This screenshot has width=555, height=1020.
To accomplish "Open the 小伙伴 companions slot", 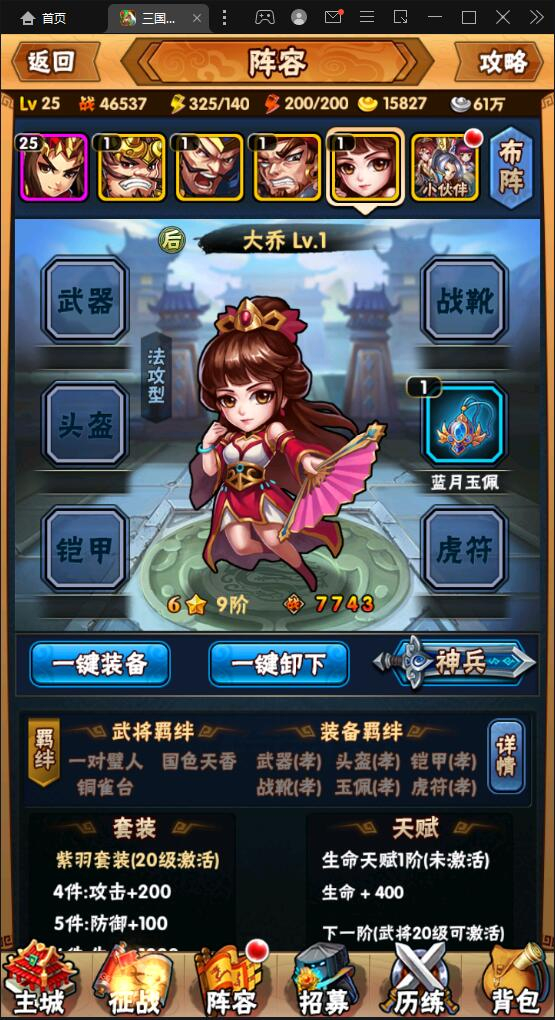I will pyautogui.click(x=444, y=168).
